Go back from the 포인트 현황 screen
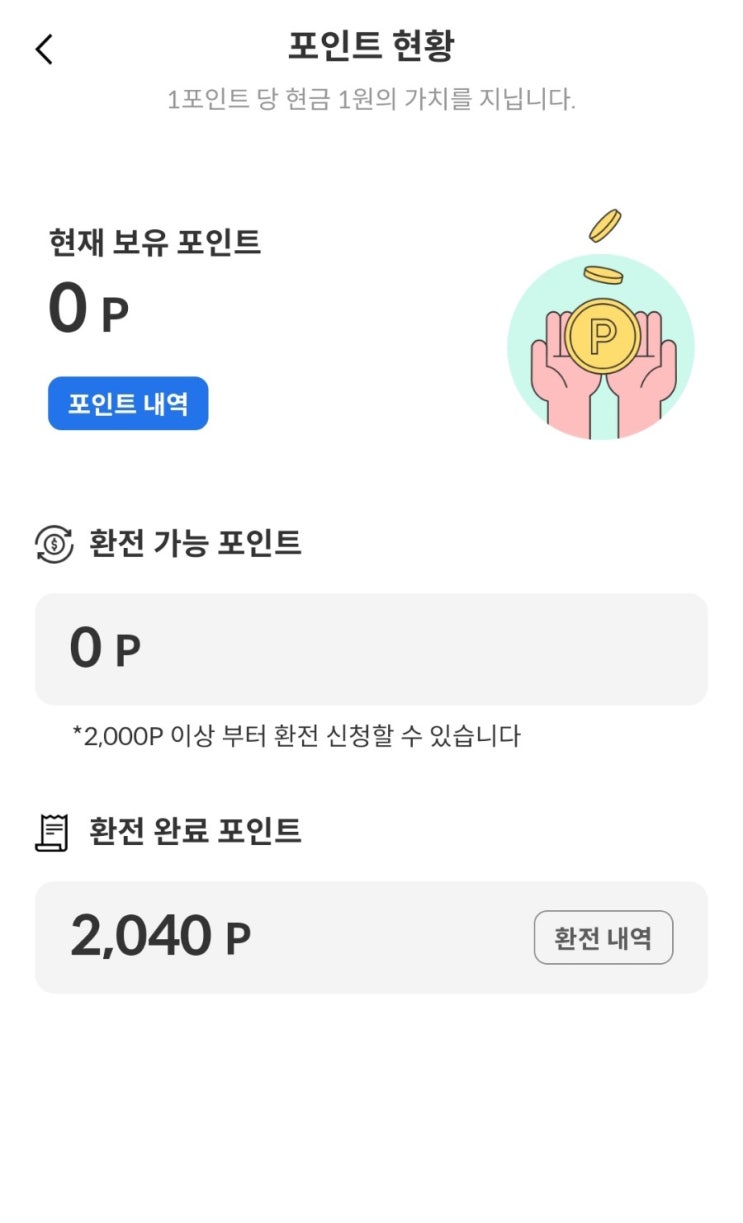This screenshot has height=1223, width=743. [x=44, y=49]
